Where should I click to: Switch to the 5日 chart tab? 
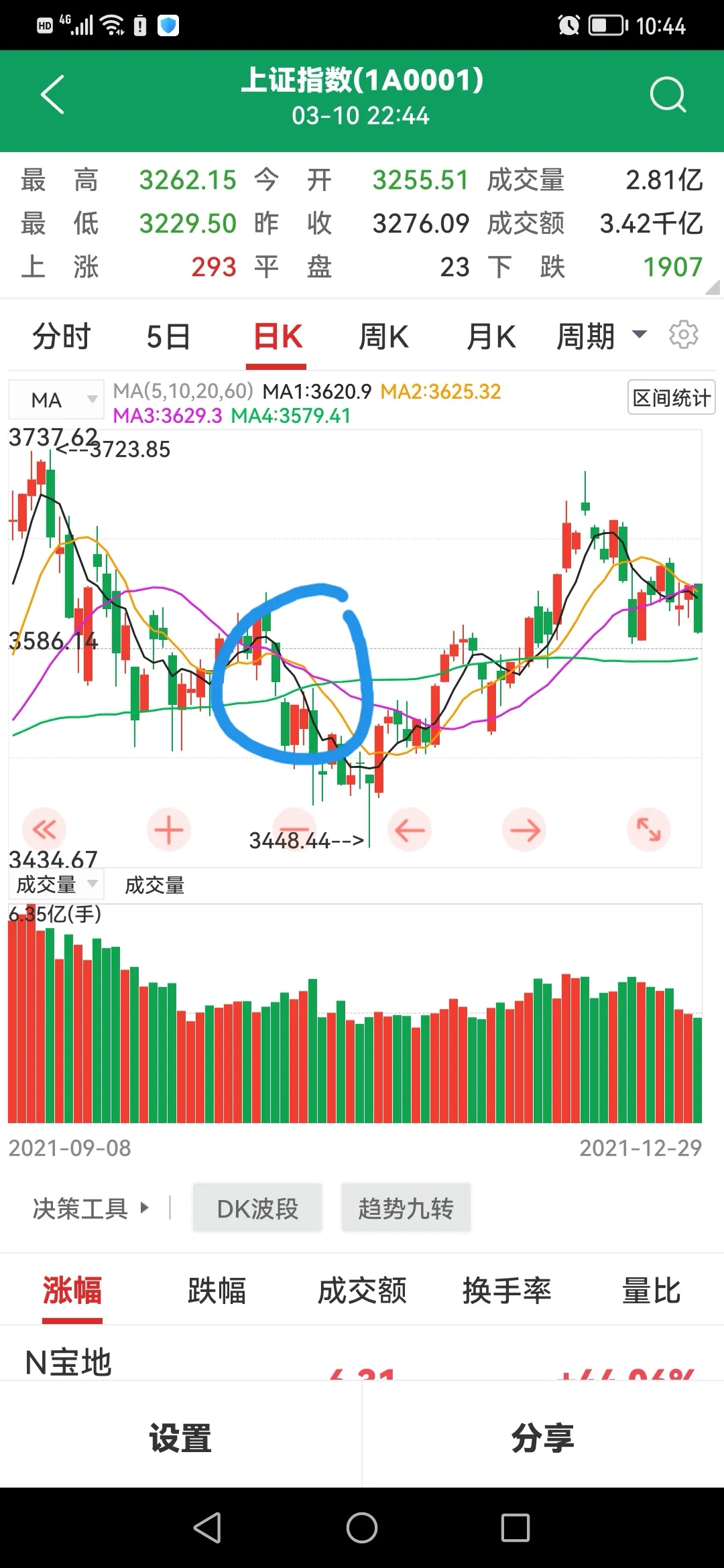point(168,336)
